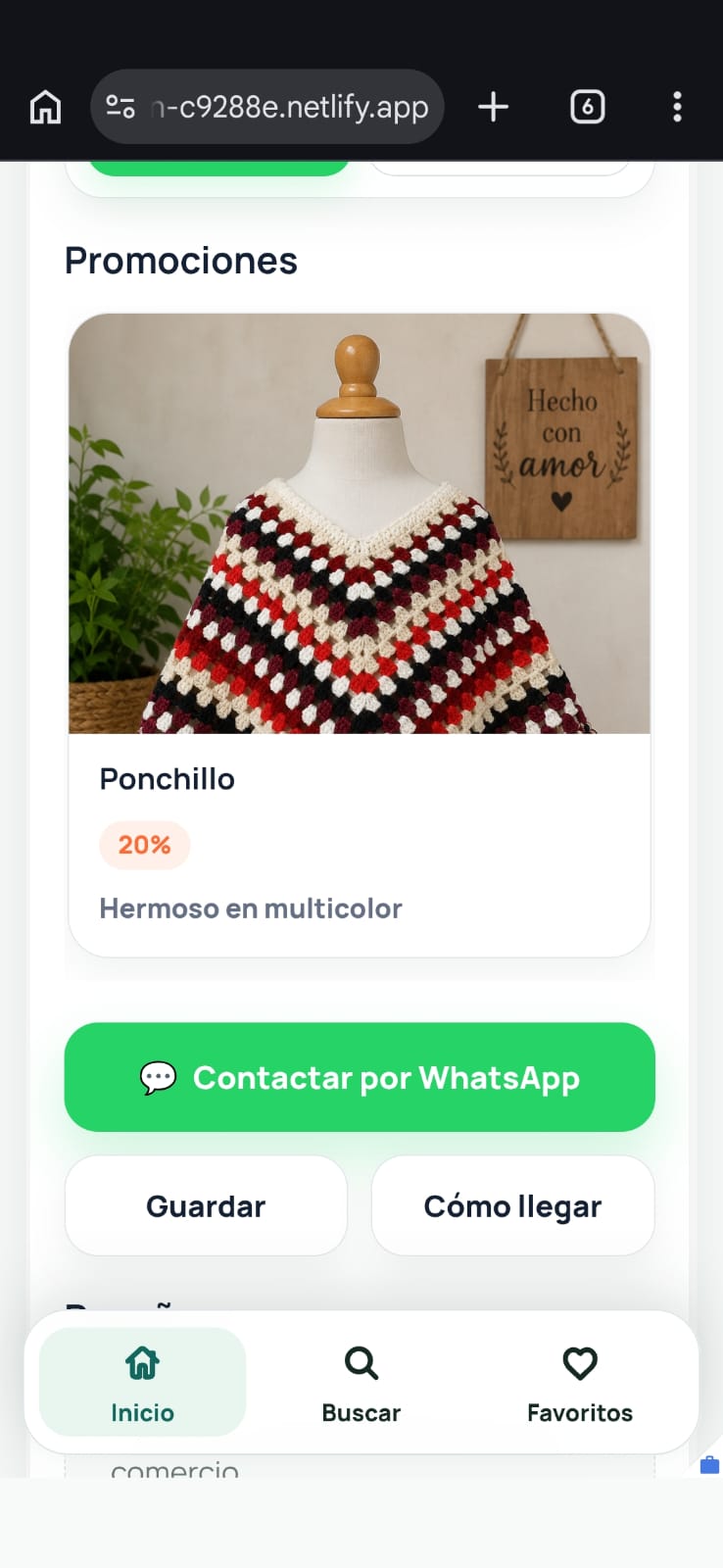Image resolution: width=723 pixels, height=1568 pixels.
Task: Switch to the Buscar tab
Action: pyautogui.click(x=361, y=1382)
